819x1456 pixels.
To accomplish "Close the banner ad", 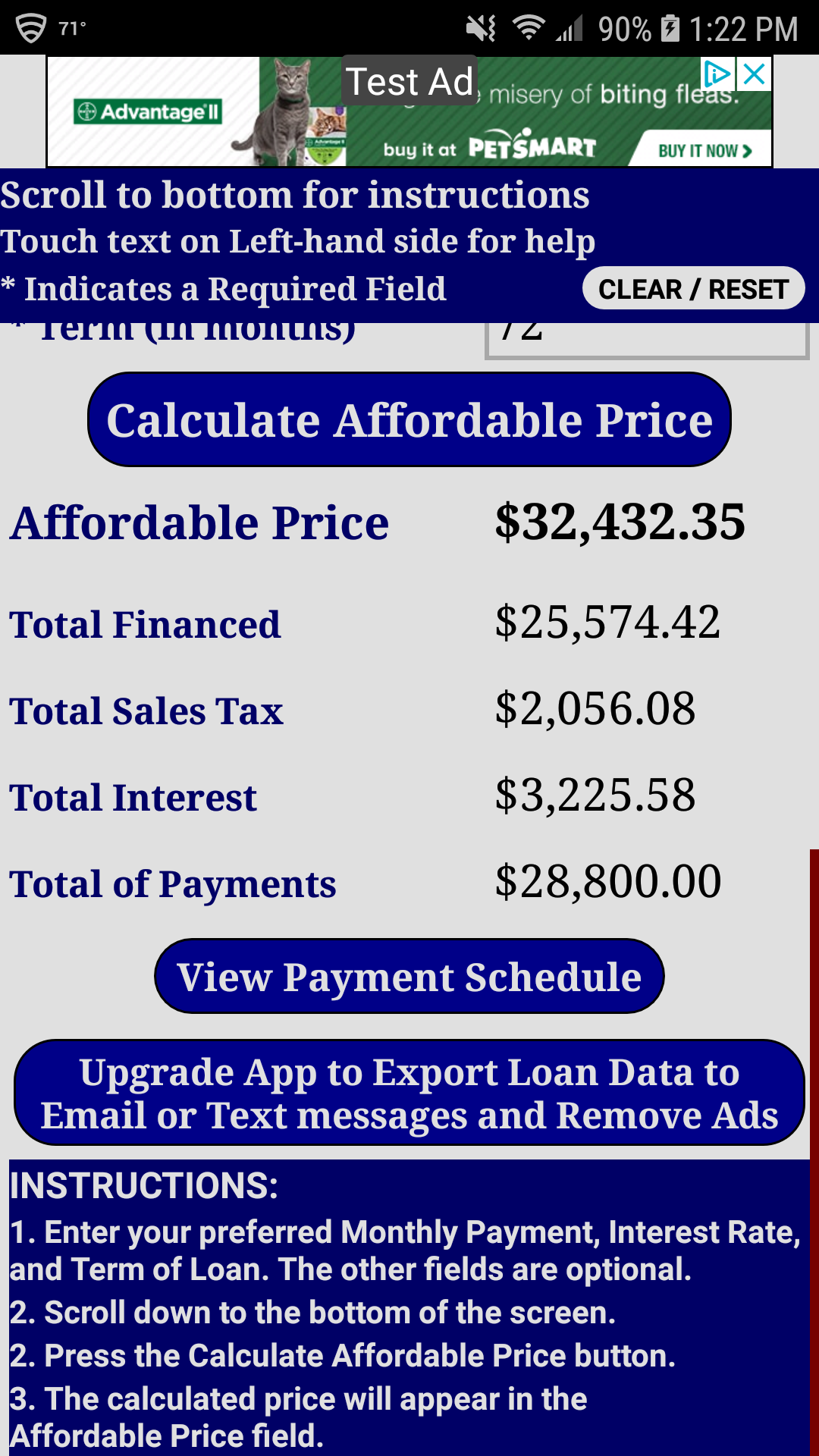I will [755, 74].
